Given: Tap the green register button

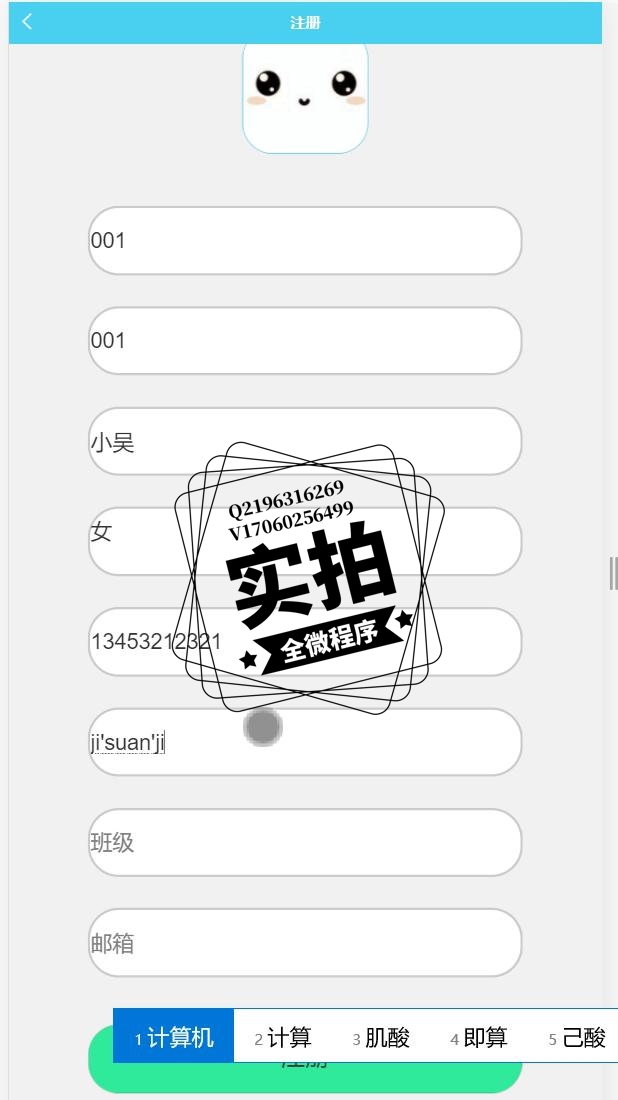Looking at the screenshot, I should [305, 1059].
